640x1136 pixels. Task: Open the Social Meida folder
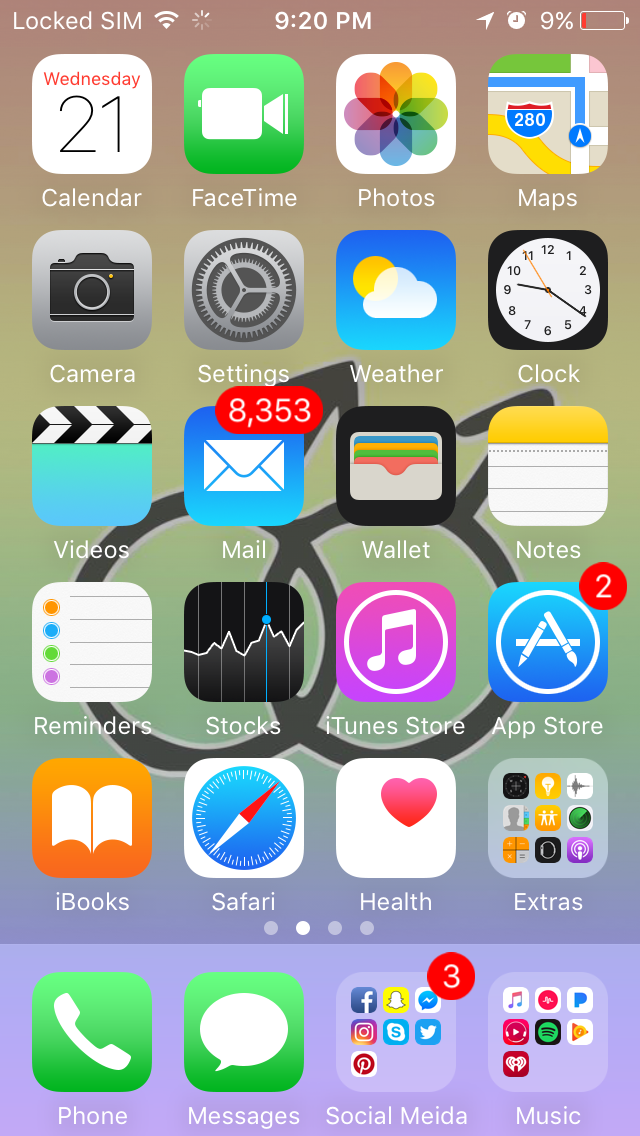(396, 1033)
